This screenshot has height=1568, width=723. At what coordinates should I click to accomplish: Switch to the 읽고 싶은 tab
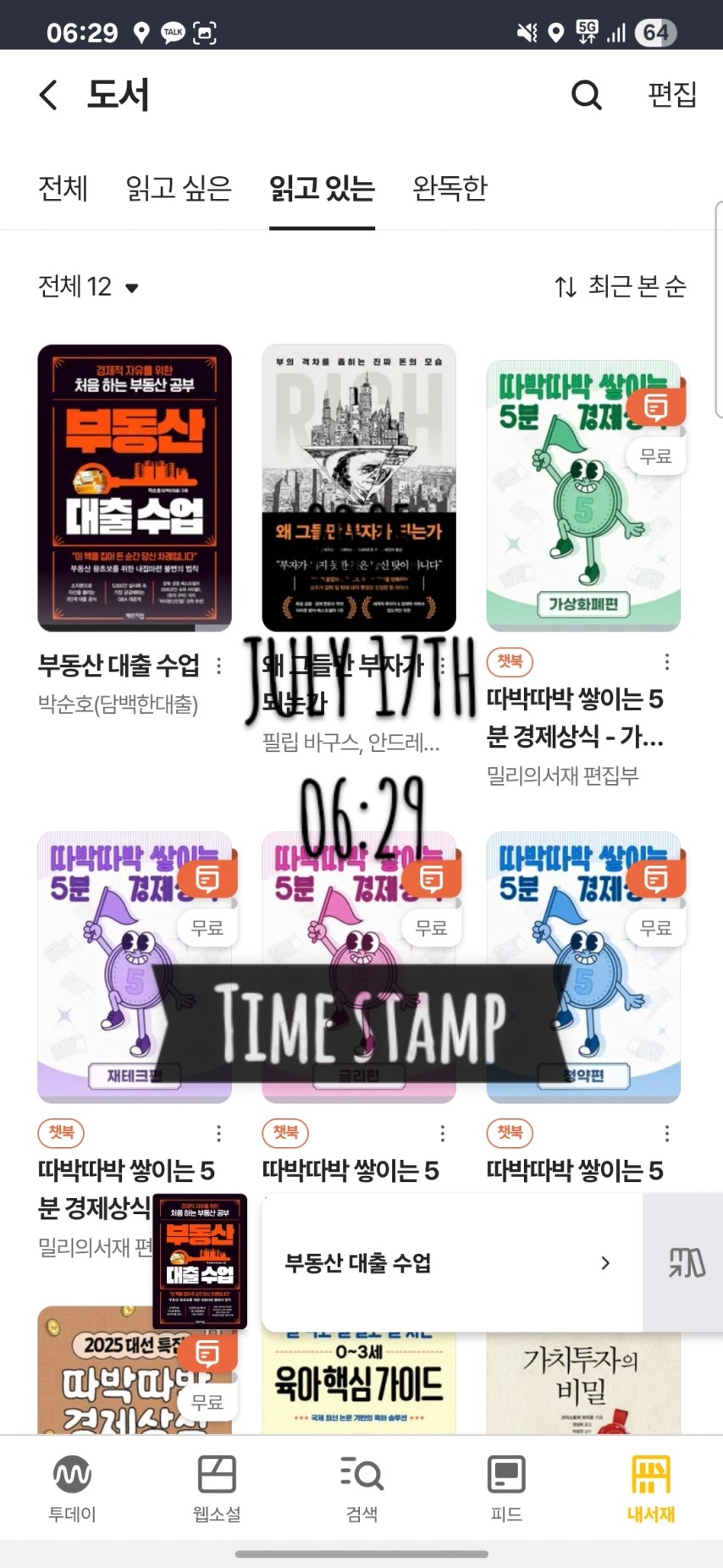coord(178,188)
